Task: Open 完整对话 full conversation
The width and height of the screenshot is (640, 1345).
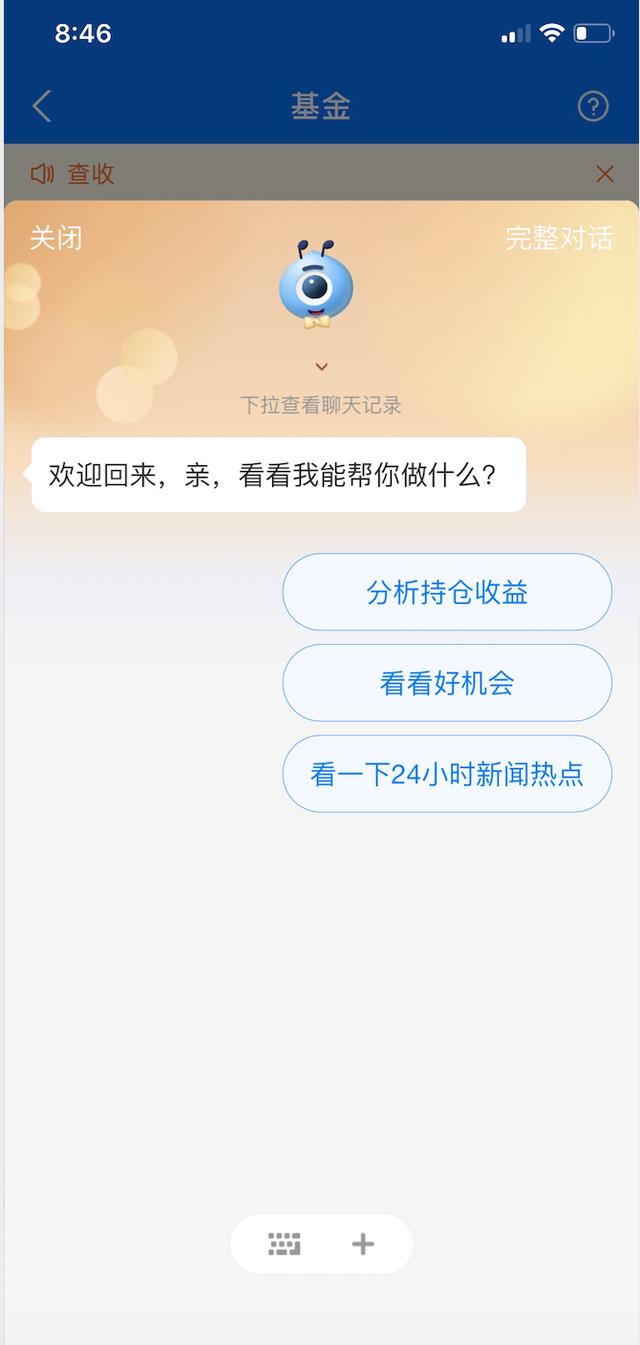Action: point(558,238)
